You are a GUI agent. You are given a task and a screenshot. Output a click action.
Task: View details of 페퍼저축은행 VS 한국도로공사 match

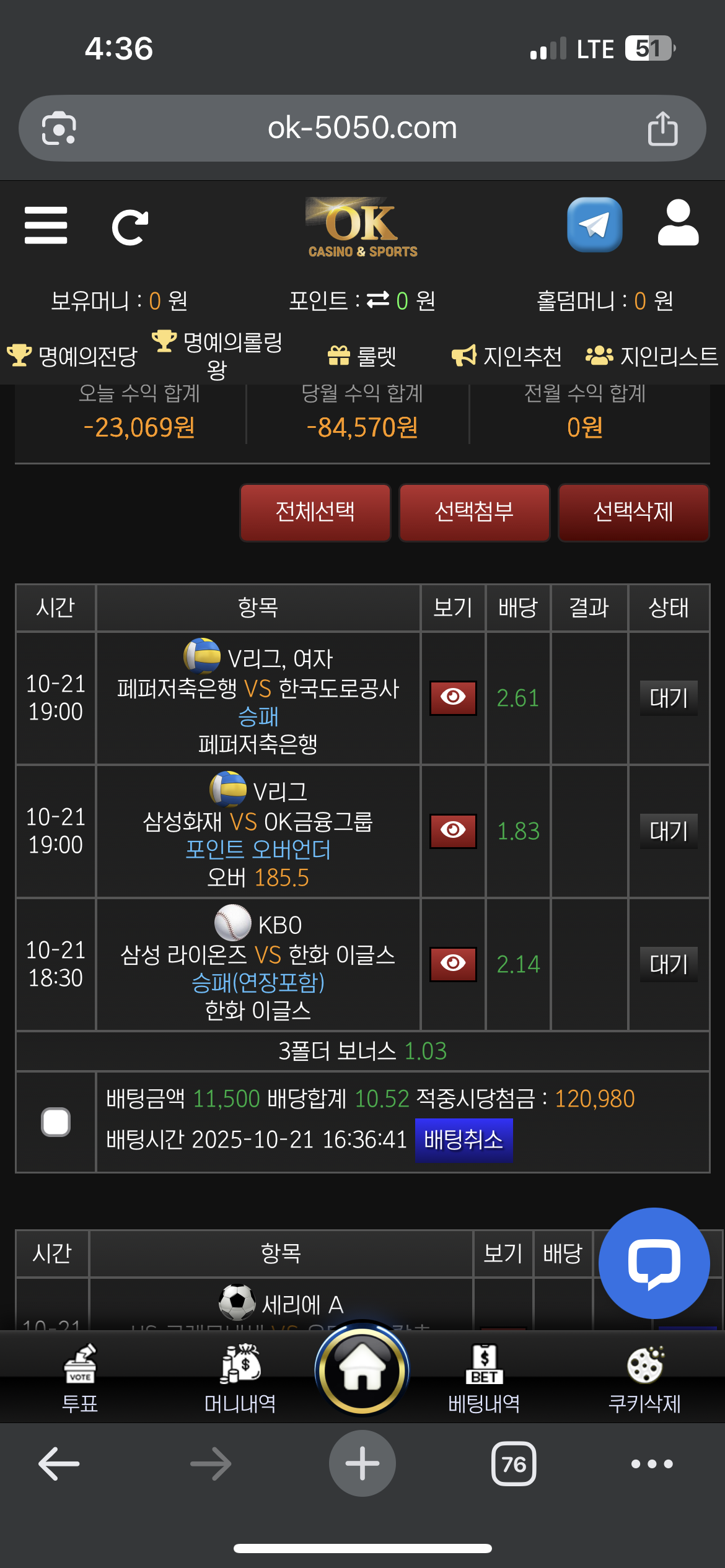click(x=453, y=698)
